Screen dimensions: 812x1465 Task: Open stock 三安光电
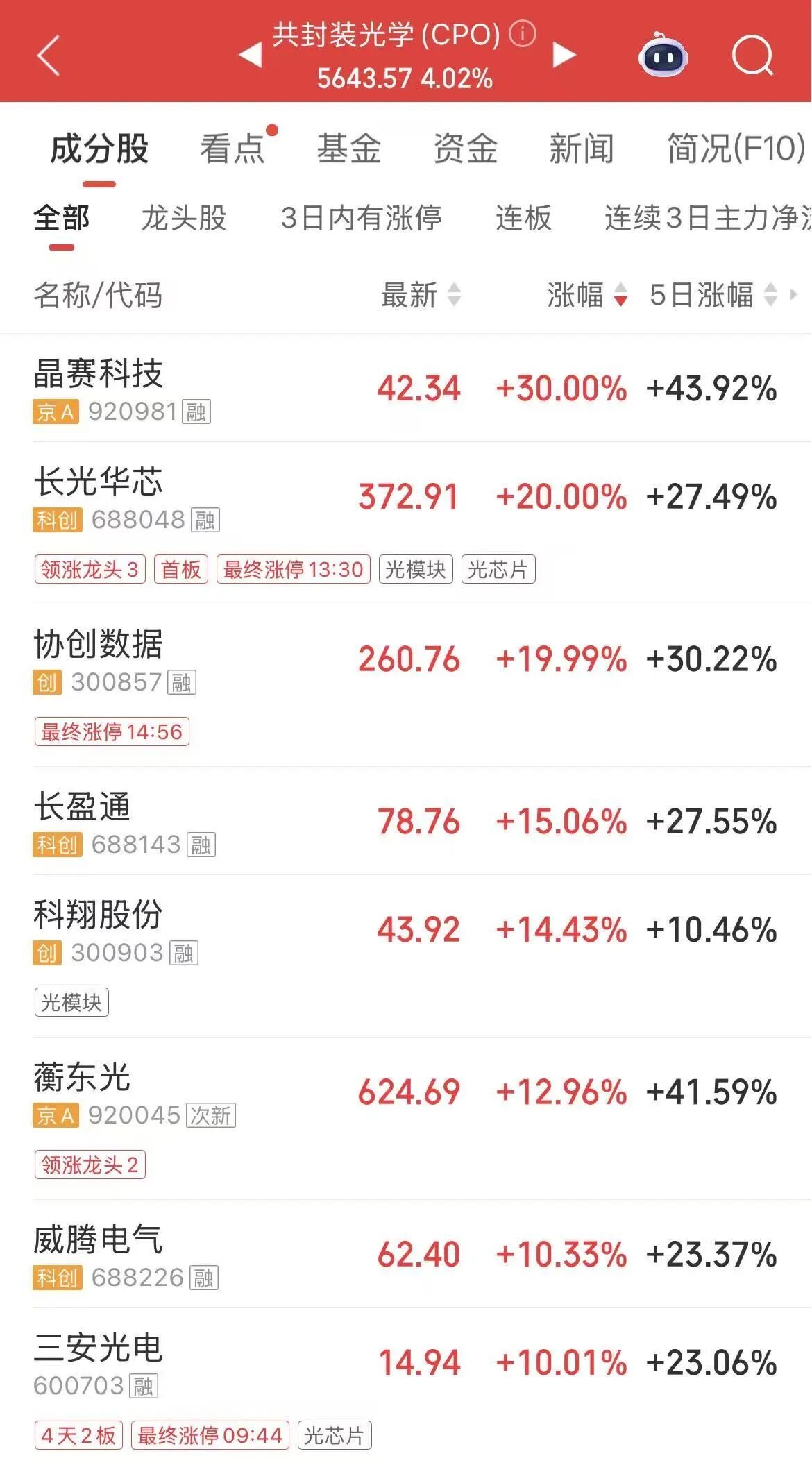[99, 1348]
